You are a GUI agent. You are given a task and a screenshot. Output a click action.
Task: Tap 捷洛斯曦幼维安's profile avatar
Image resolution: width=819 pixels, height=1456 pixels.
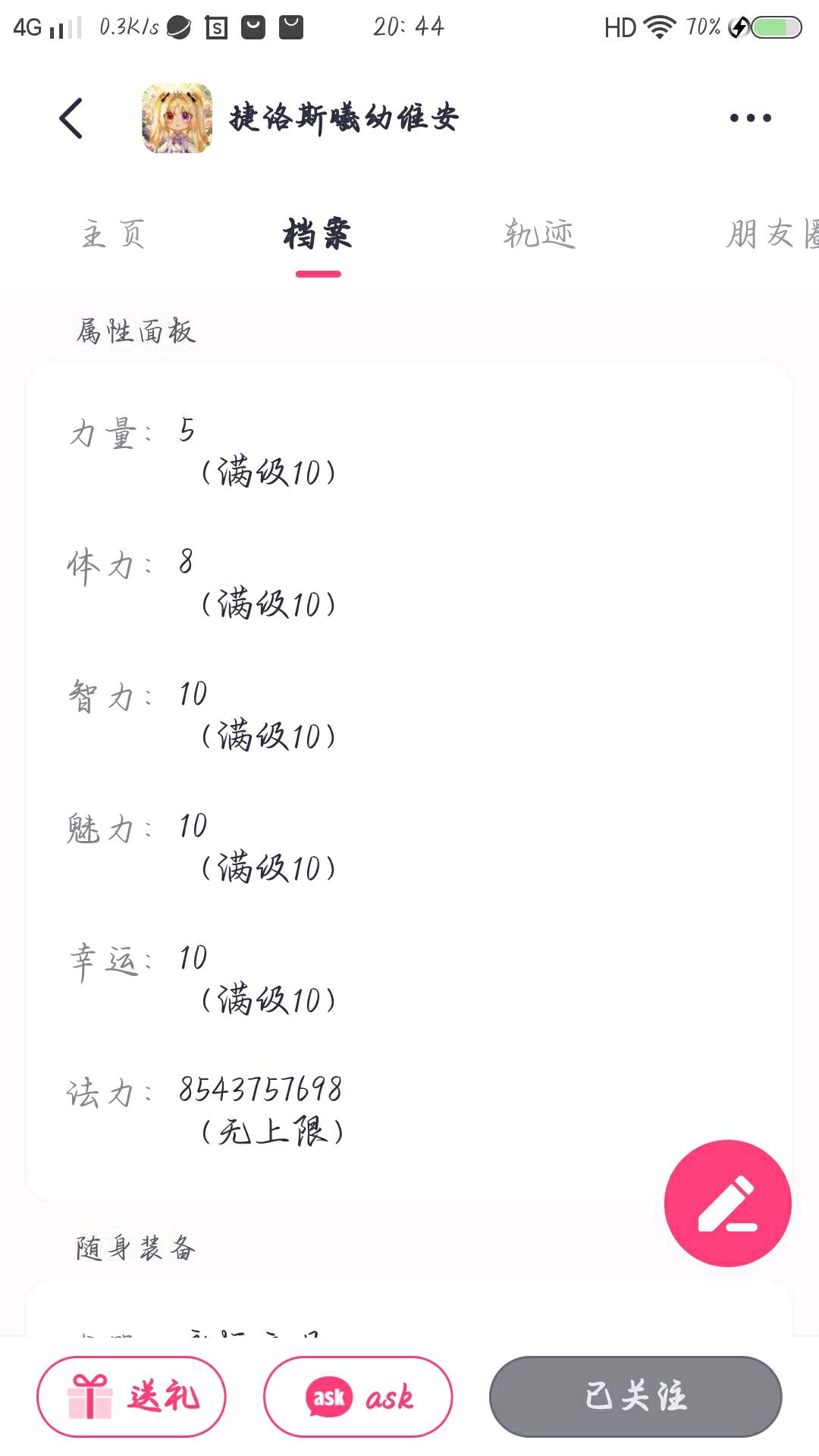click(x=177, y=118)
